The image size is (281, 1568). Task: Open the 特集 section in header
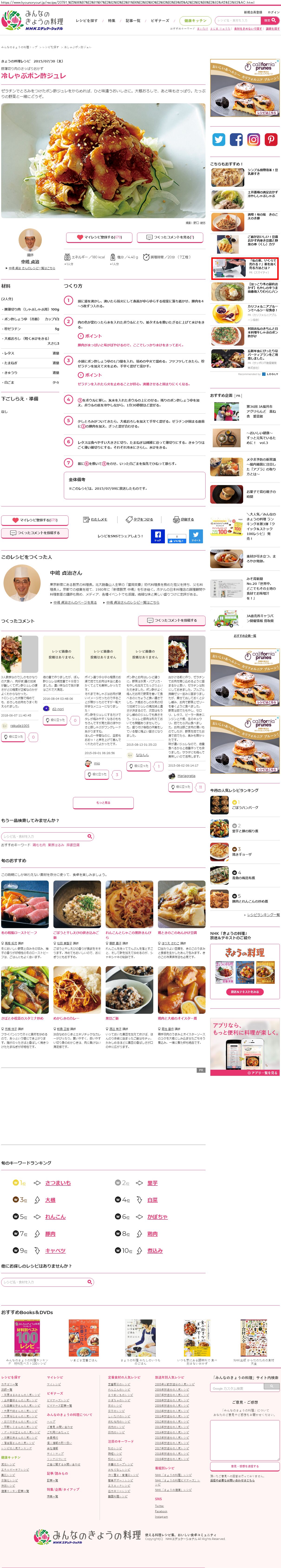(111, 21)
